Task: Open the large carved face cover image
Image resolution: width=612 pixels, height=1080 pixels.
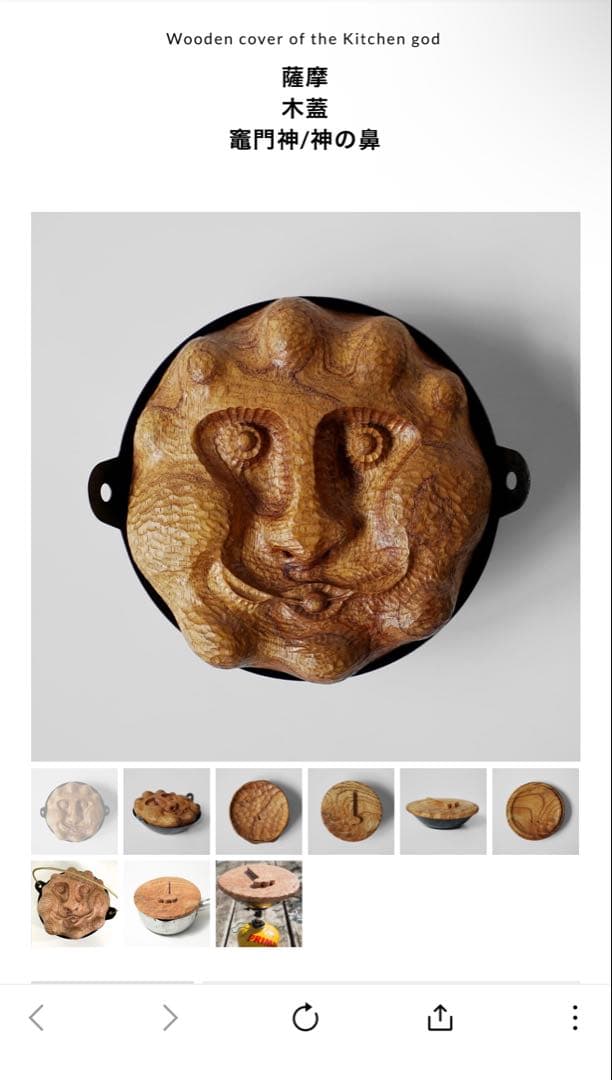Action: 306,486
